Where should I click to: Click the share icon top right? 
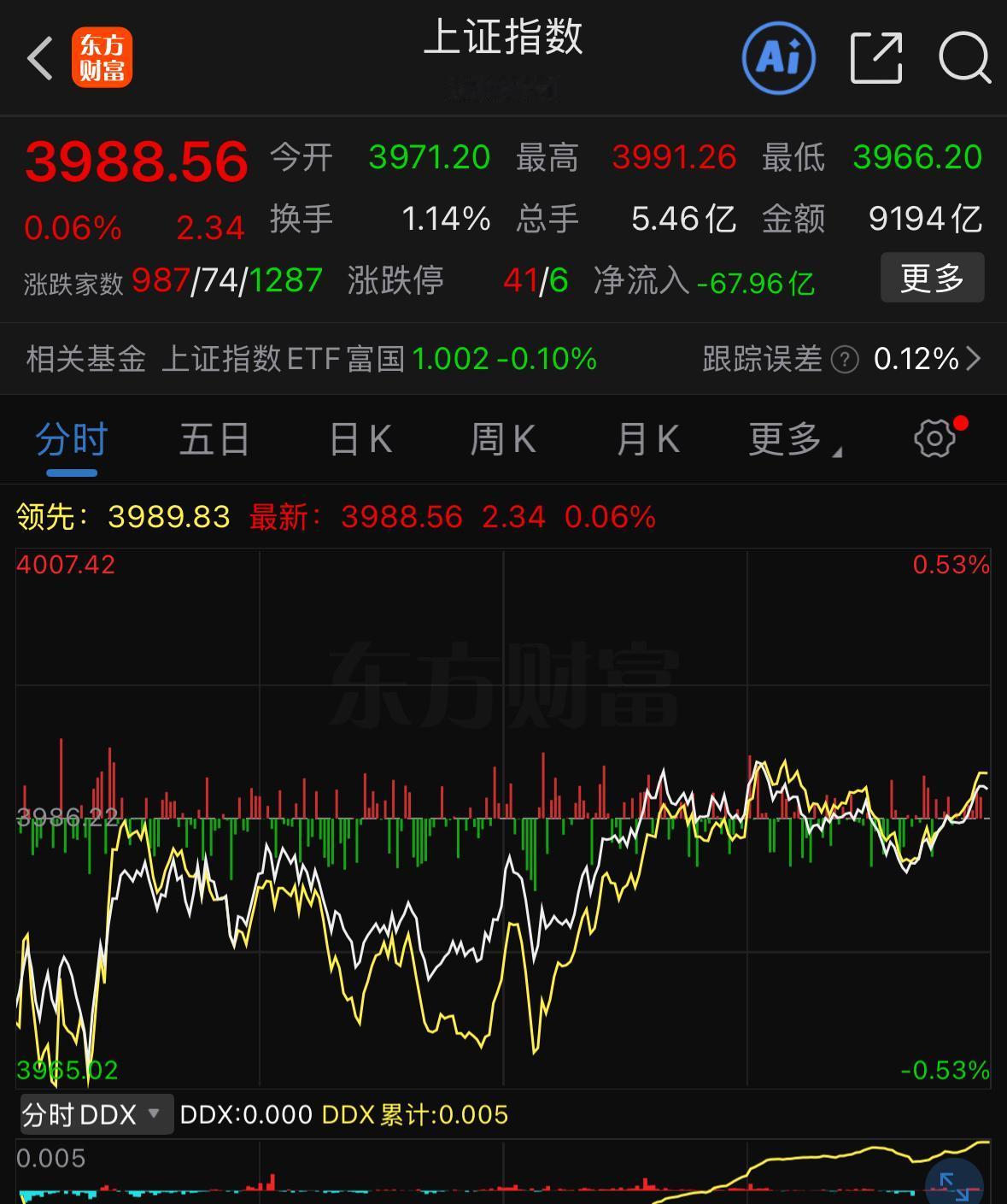tap(875, 58)
